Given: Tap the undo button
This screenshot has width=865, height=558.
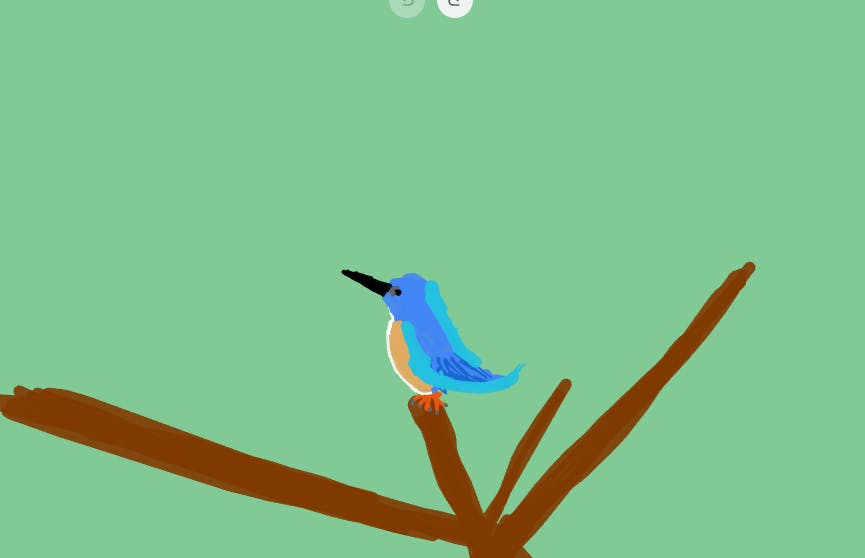Looking at the screenshot, I should pos(407,4).
